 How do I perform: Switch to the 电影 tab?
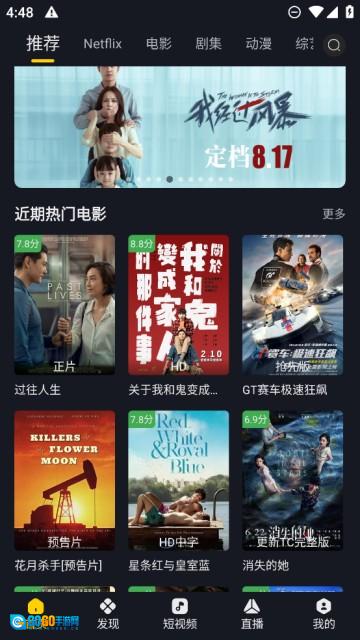(x=159, y=44)
